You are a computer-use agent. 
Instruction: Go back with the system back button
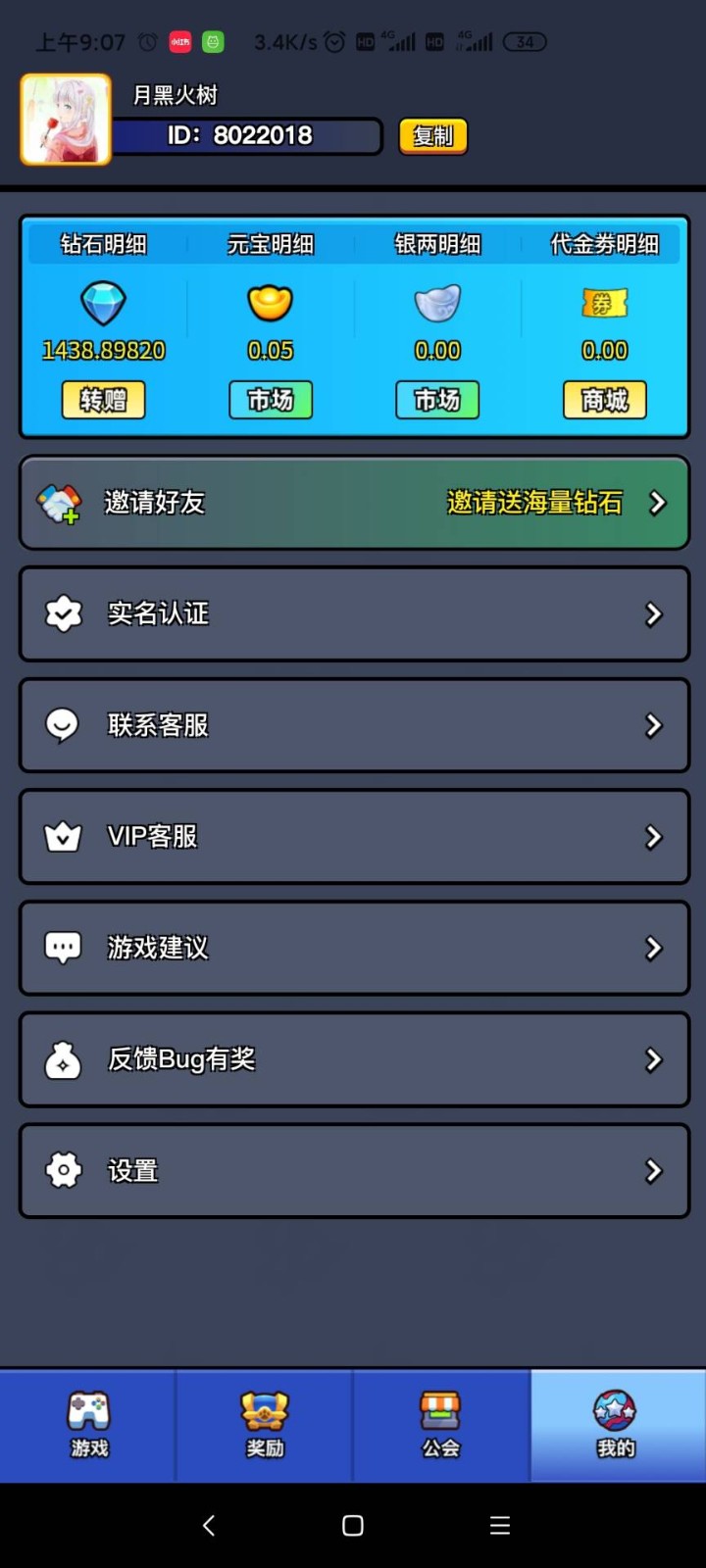pyautogui.click(x=208, y=1525)
